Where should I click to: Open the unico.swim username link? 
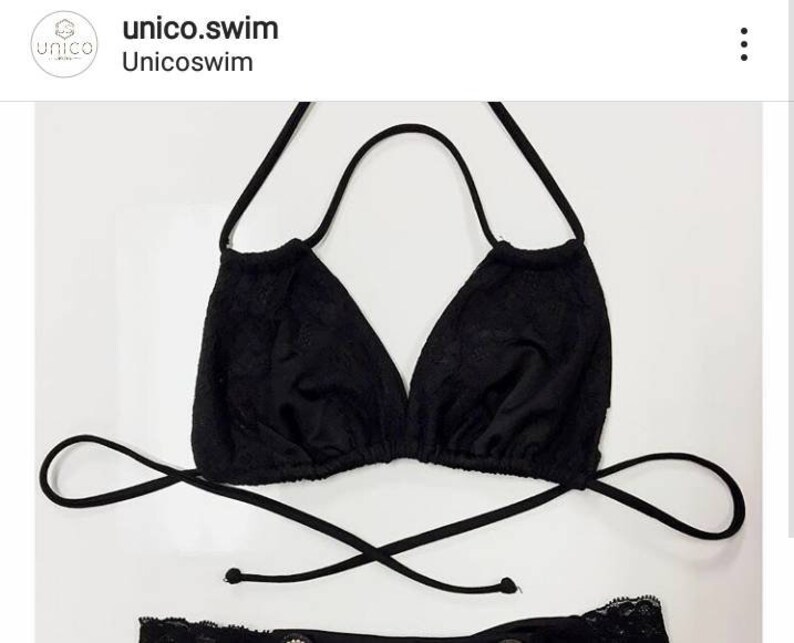pos(199,28)
